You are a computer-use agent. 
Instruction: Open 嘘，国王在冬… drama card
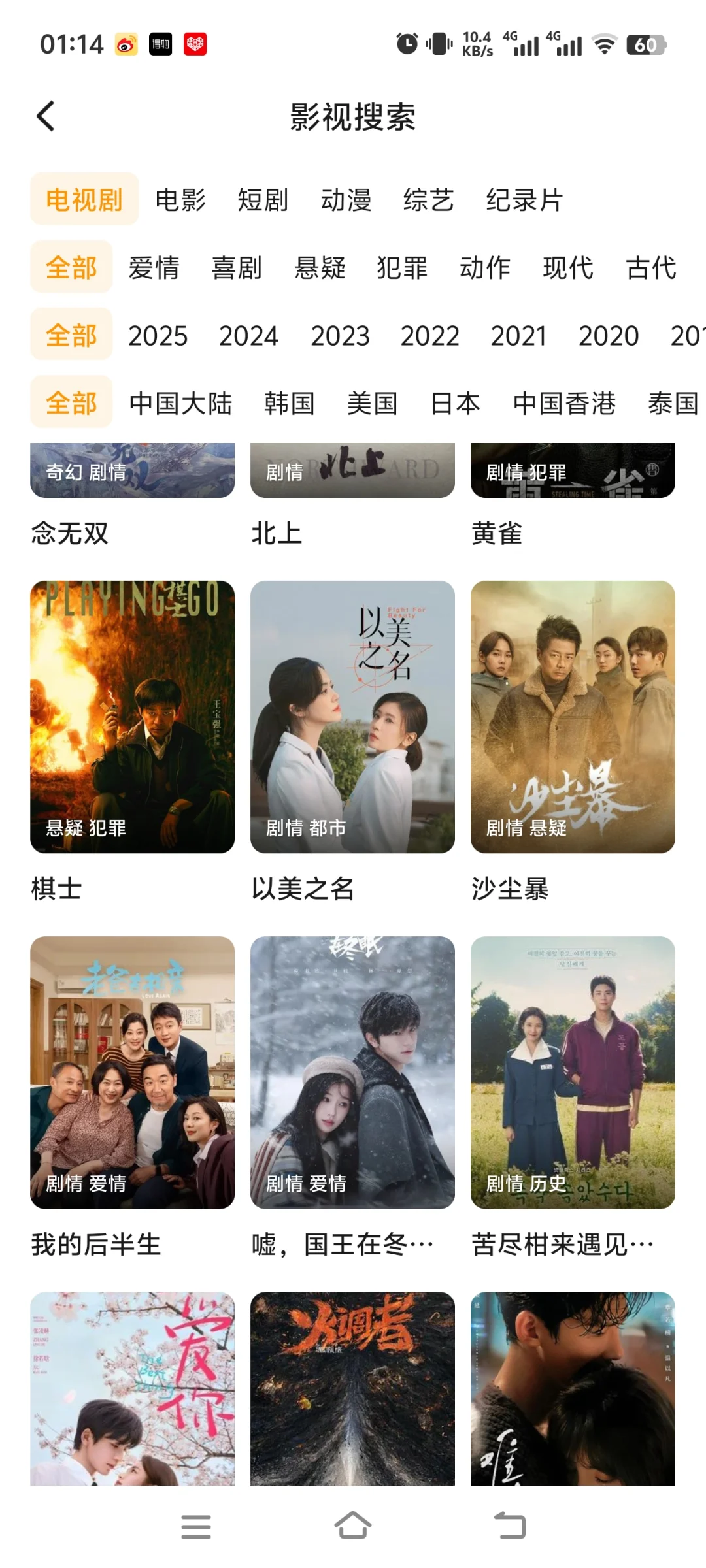(x=352, y=1072)
